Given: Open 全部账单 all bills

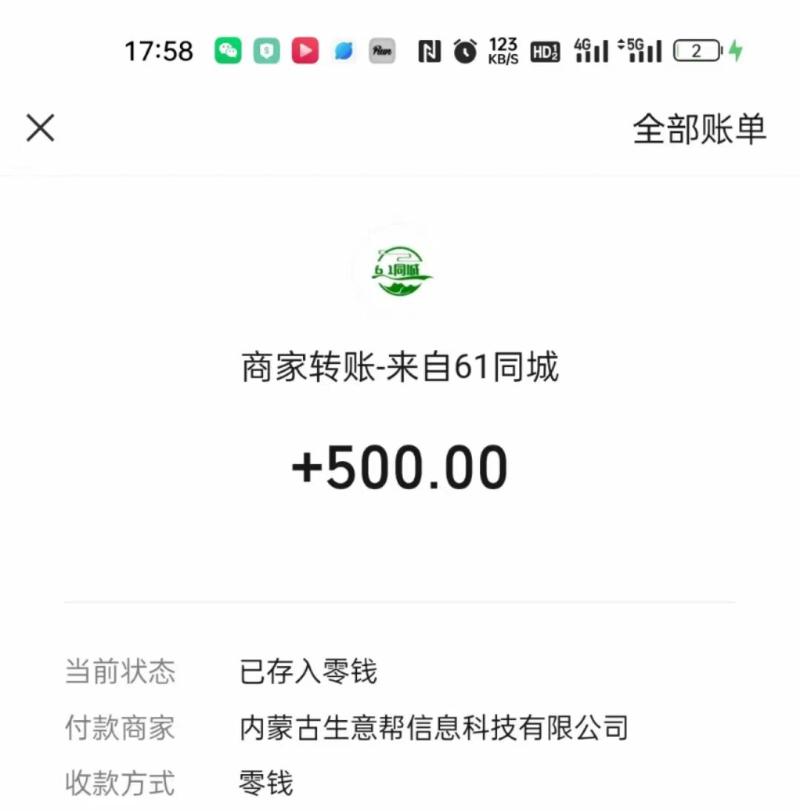Looking at the screenshot, I should [x=699, y=129].
